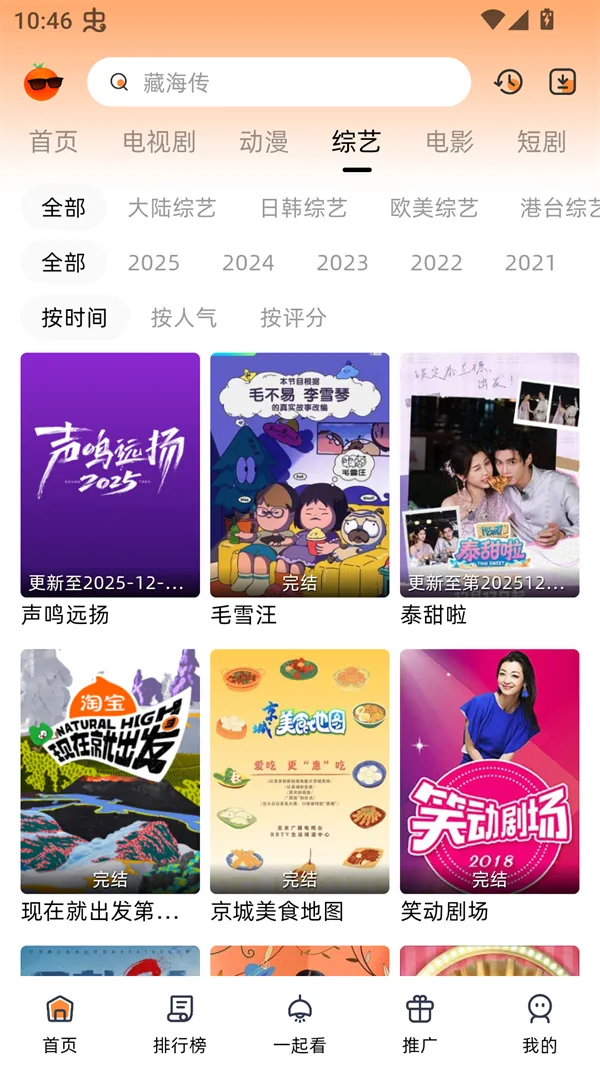Go to the 排行榜 bottom tab

pos(180,1023)
